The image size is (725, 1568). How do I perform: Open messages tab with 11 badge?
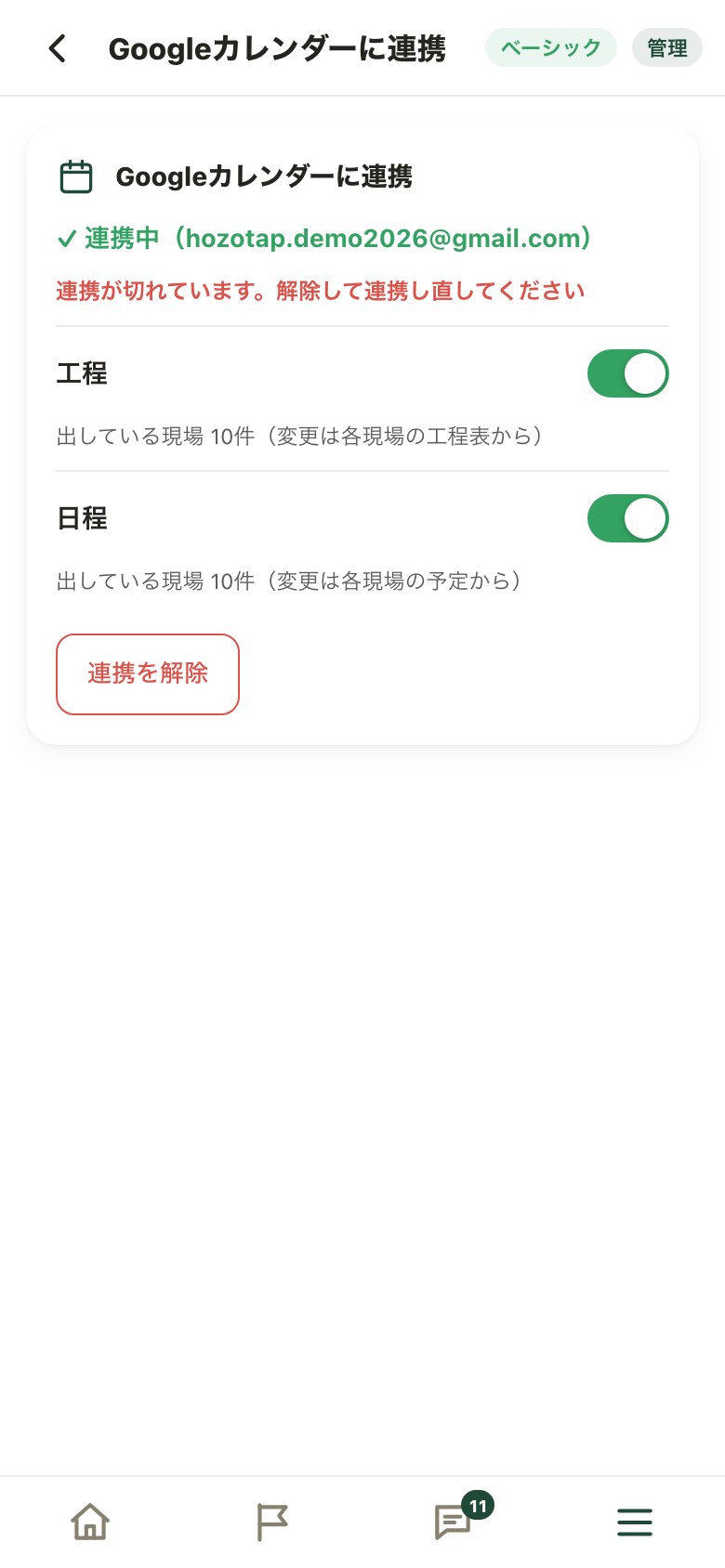[x=455, y=1522]
